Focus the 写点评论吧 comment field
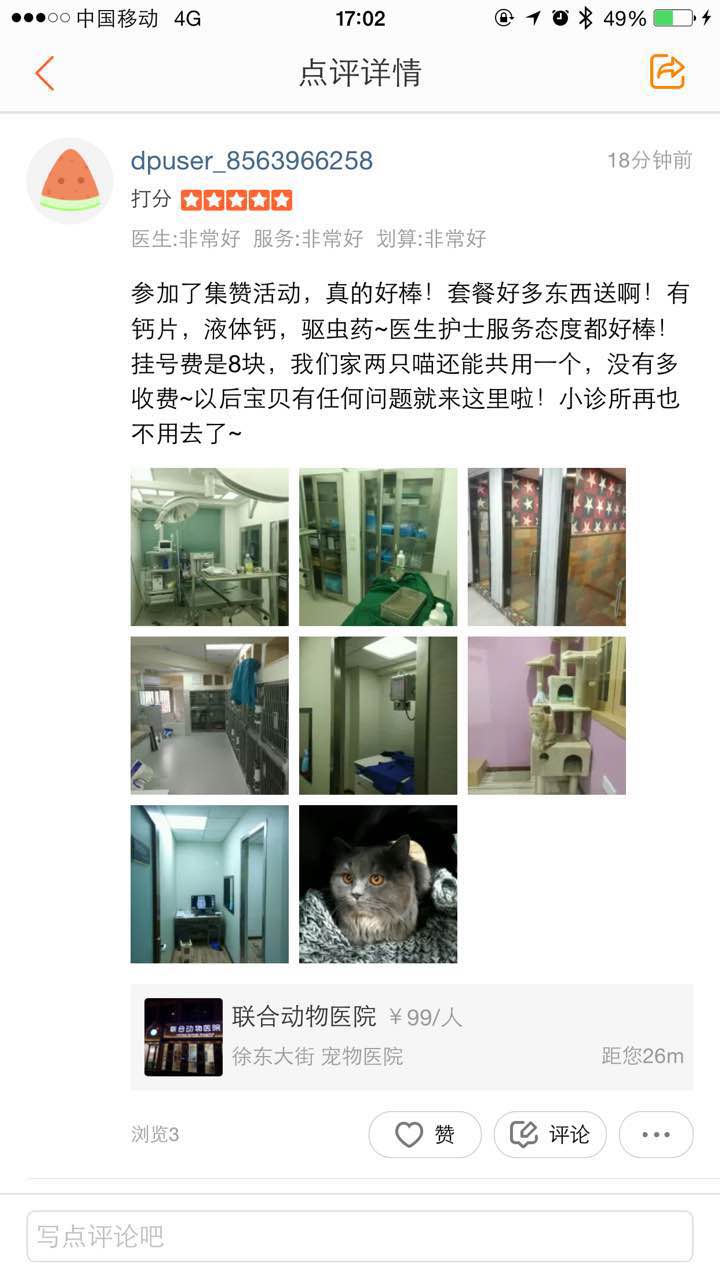720x1280 pixels. click(x=360, y=1237)
